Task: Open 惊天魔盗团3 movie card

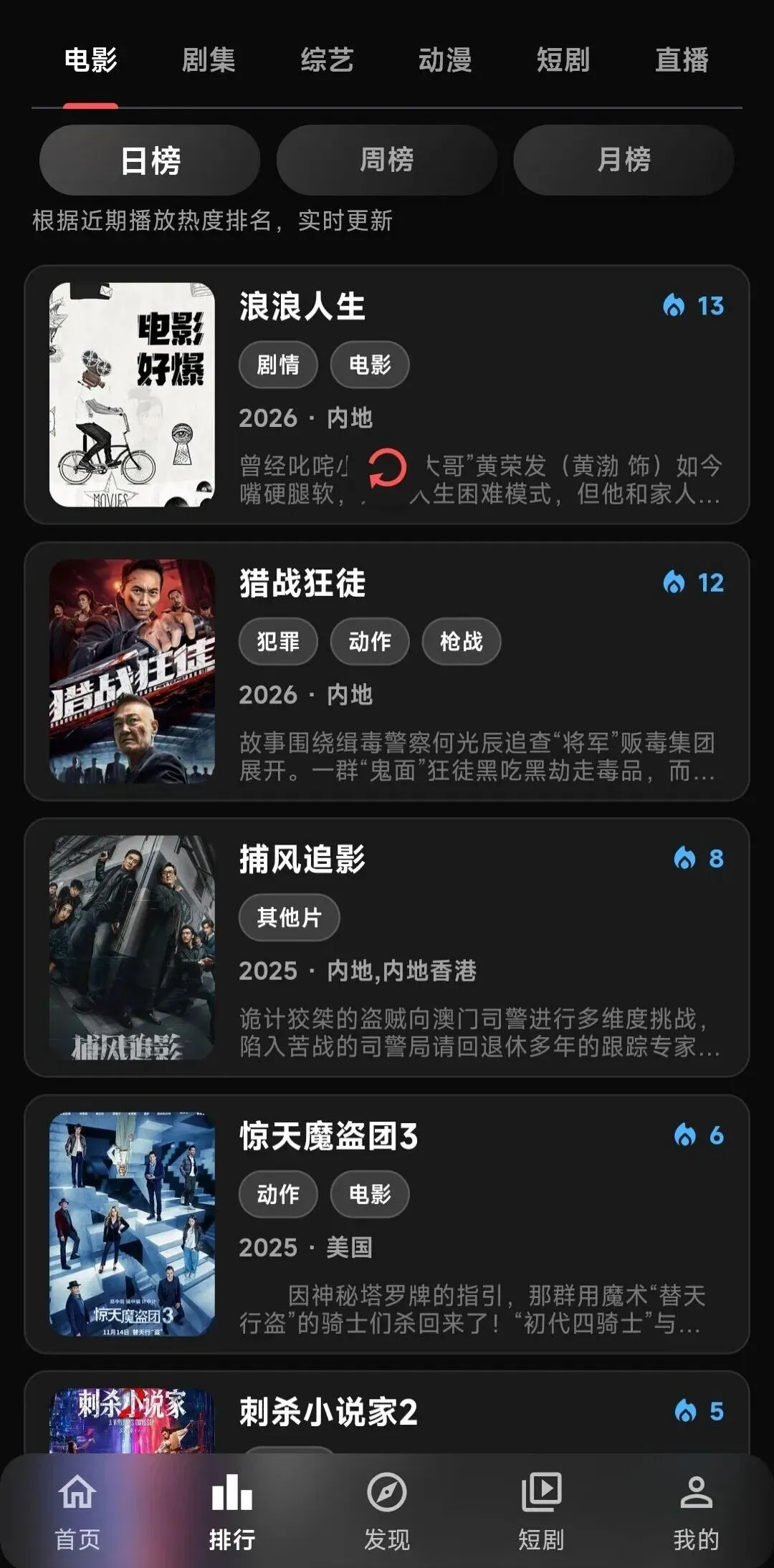Action: pyautogui.click(x=387, y=1223)
